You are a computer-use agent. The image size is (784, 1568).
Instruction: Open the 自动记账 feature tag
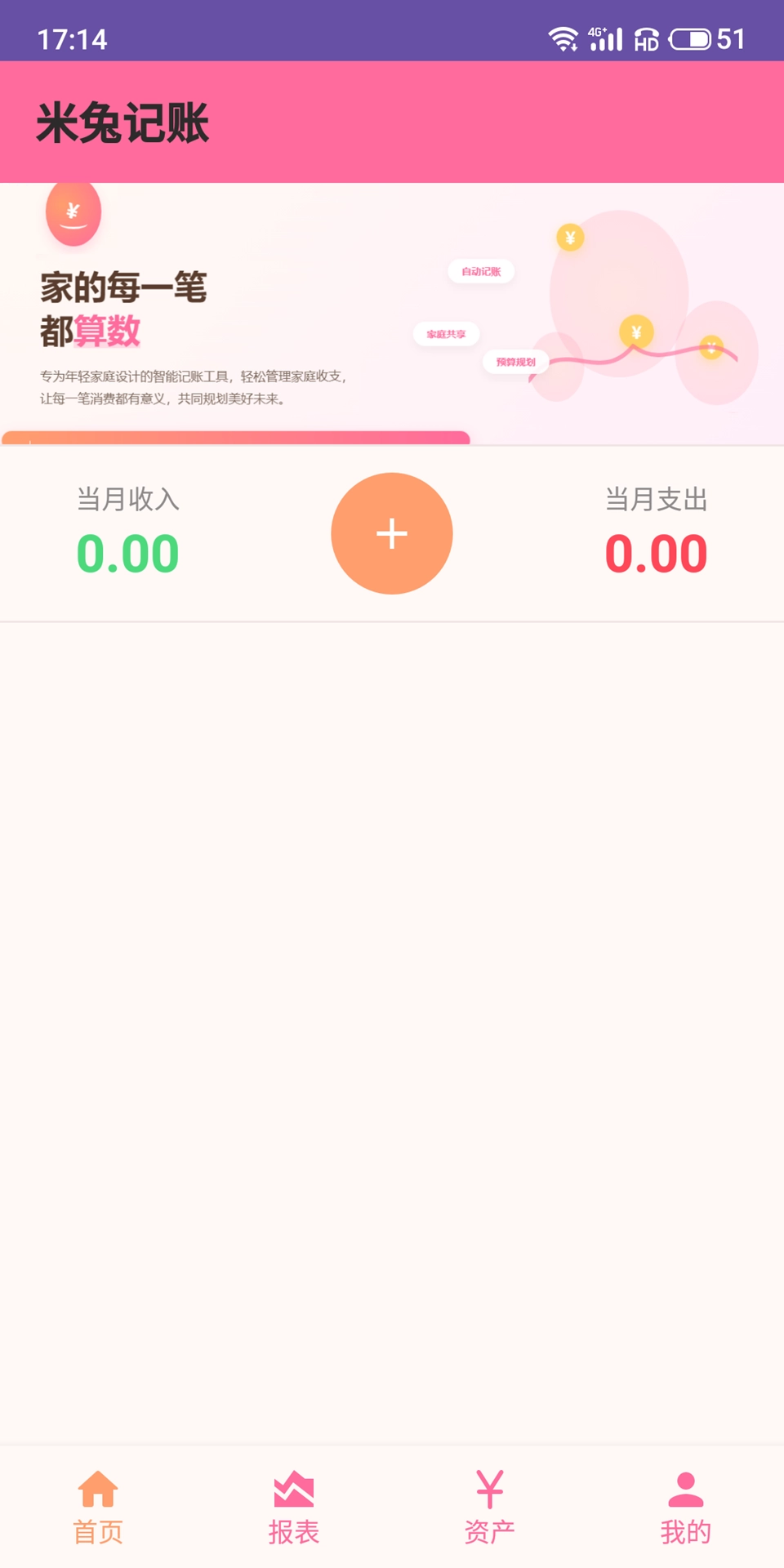click(x=481, y=270)
